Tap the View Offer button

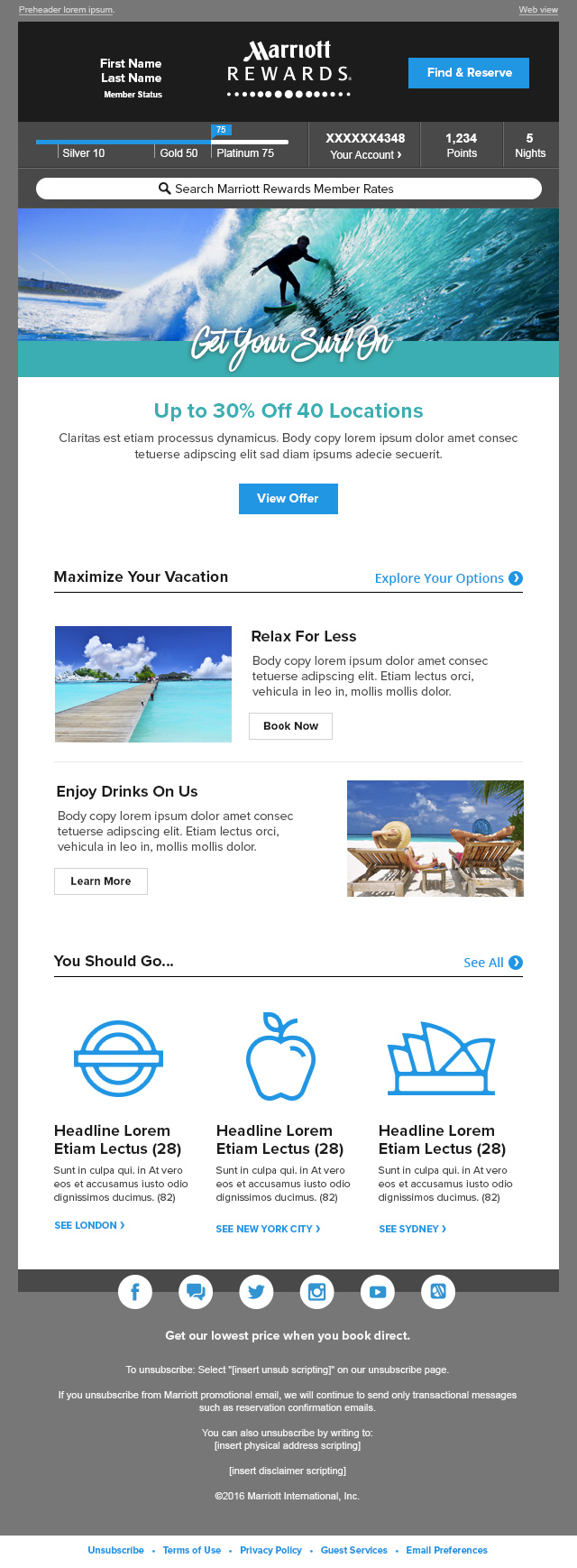[x=288, y=499]
